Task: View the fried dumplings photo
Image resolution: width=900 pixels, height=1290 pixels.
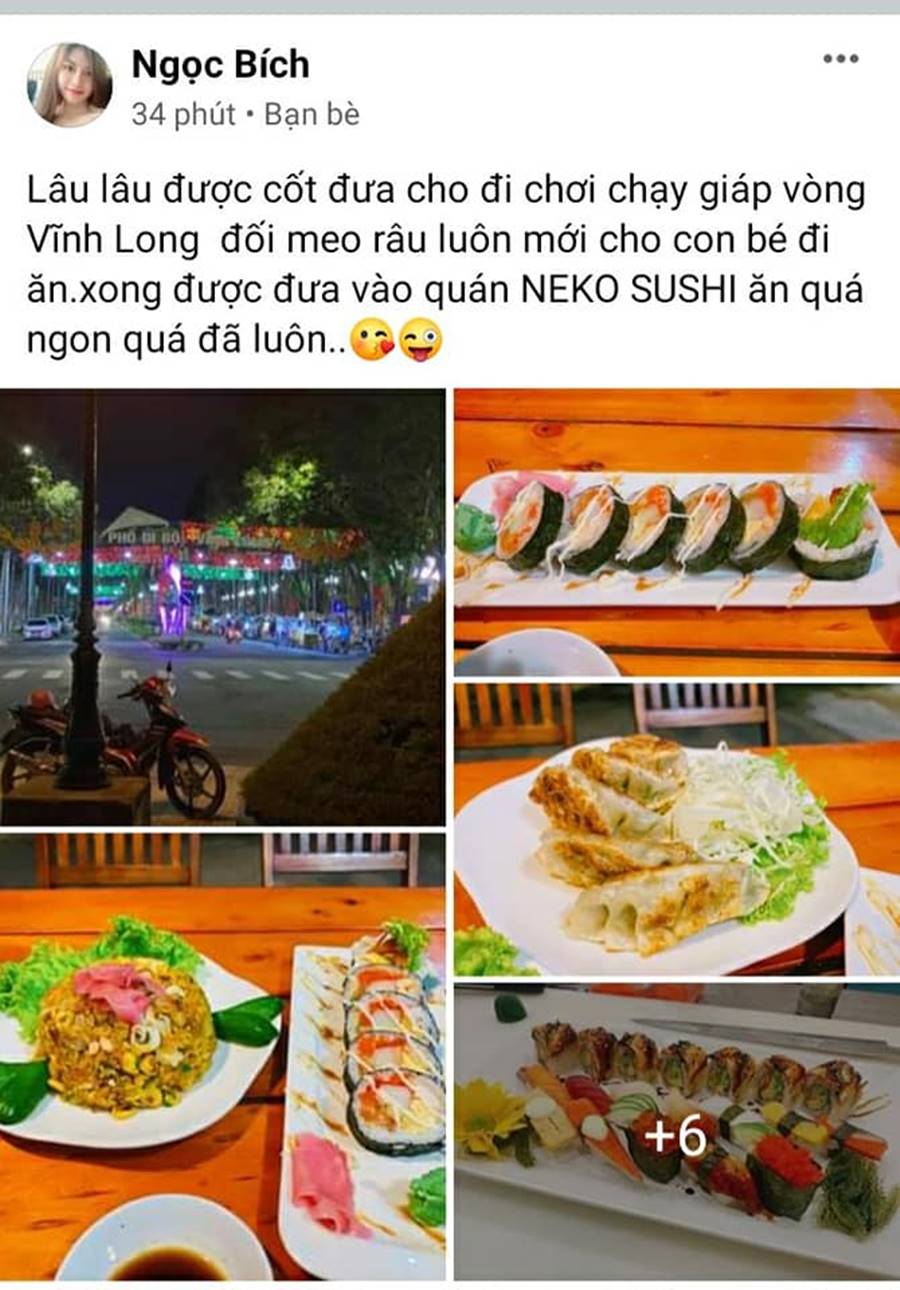Action: click(x=677, y=832)
